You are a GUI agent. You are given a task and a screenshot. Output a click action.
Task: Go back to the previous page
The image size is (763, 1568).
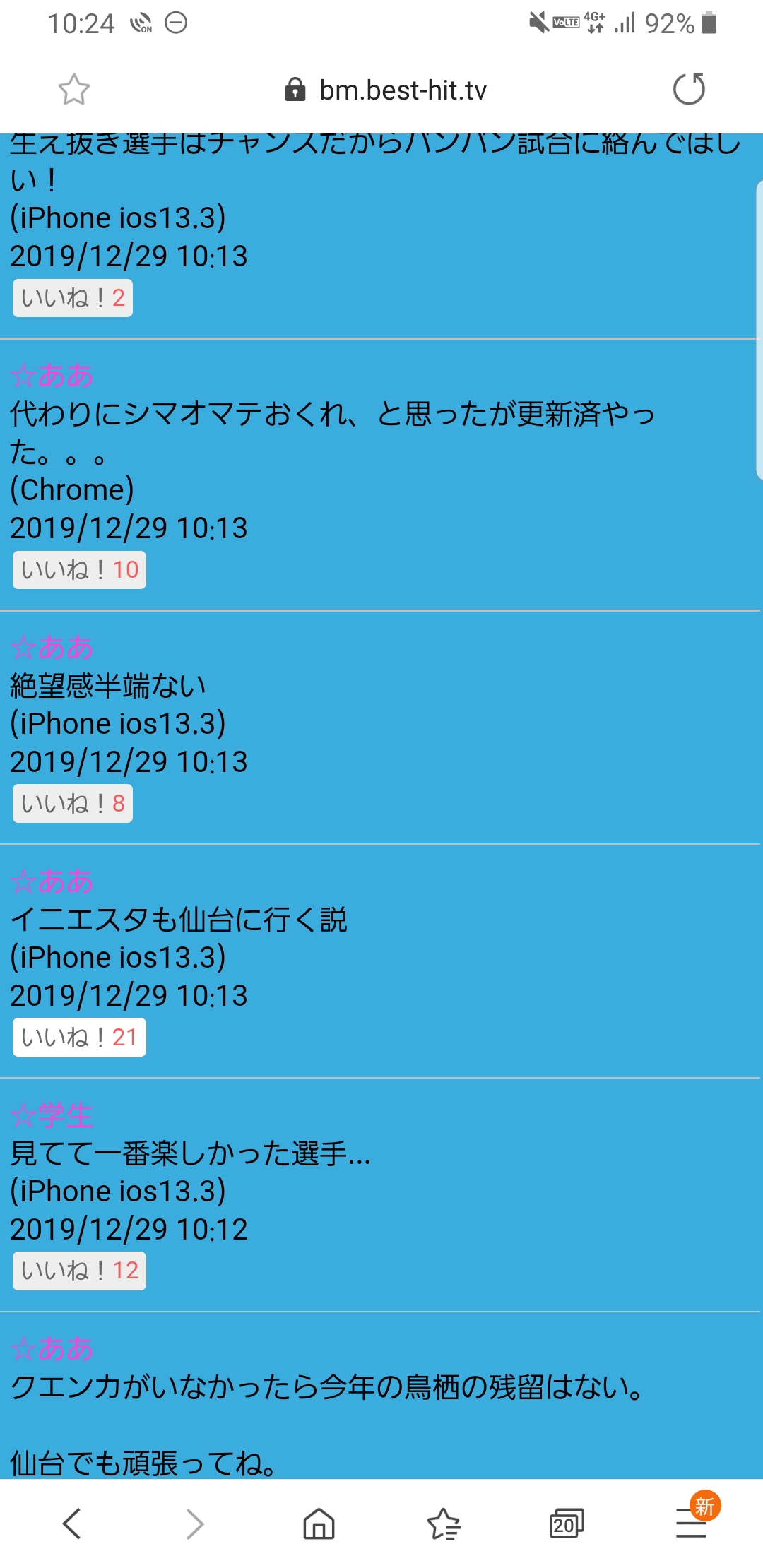[72, 1524]
